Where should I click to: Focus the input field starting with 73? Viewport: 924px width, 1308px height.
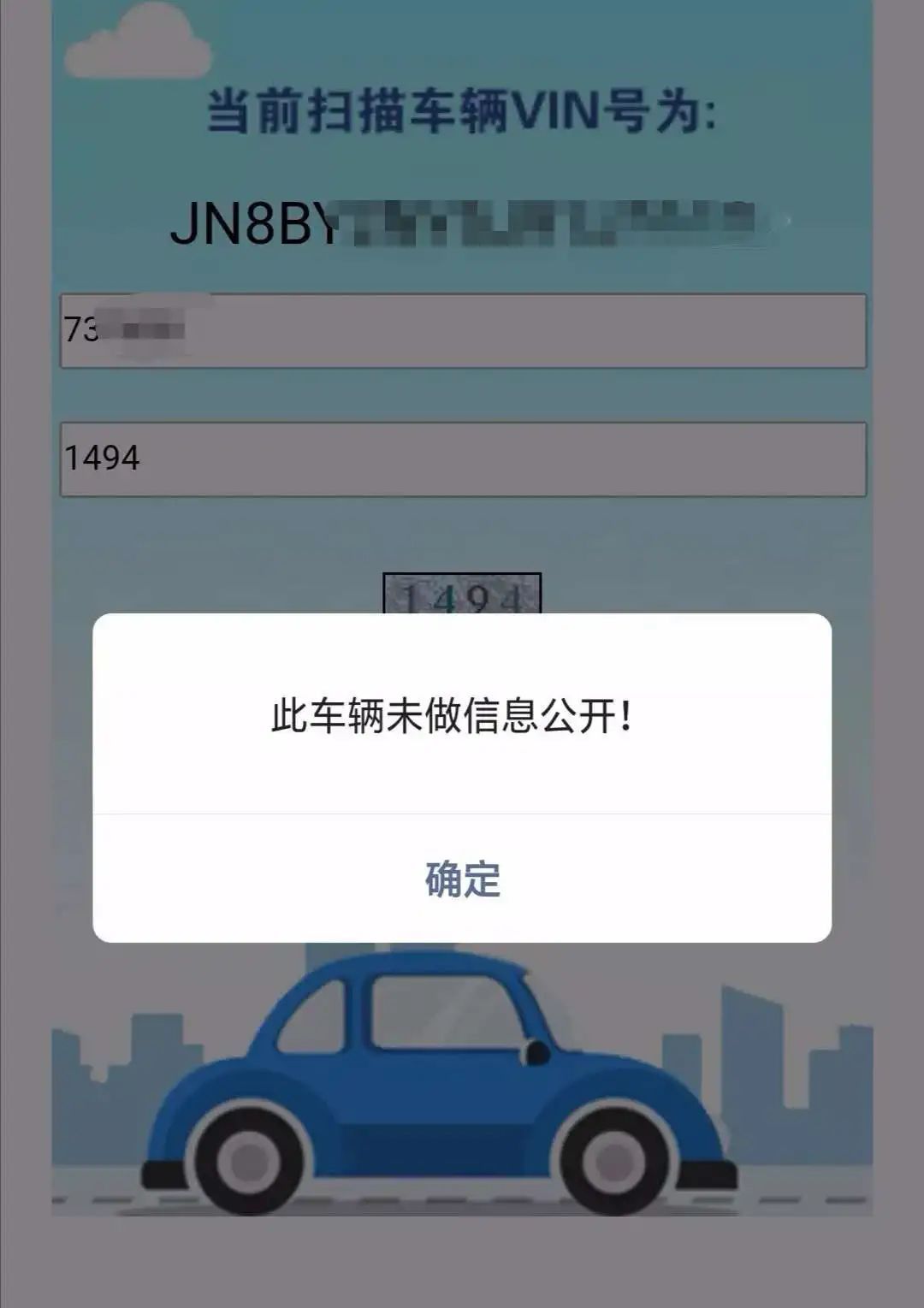point(462,330)
